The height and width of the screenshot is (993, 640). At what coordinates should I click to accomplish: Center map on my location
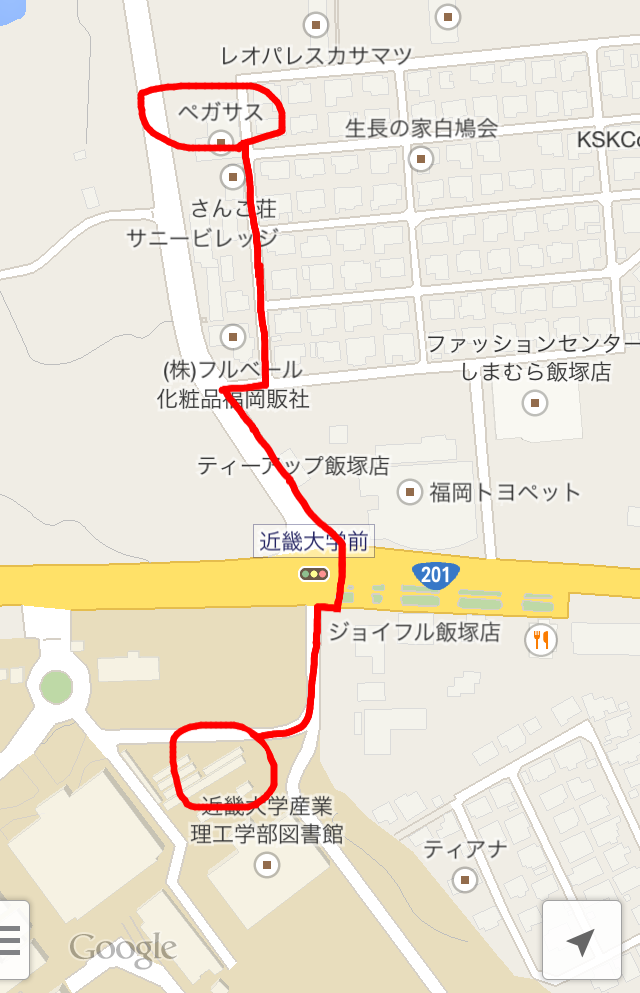(x=580, y=940)
